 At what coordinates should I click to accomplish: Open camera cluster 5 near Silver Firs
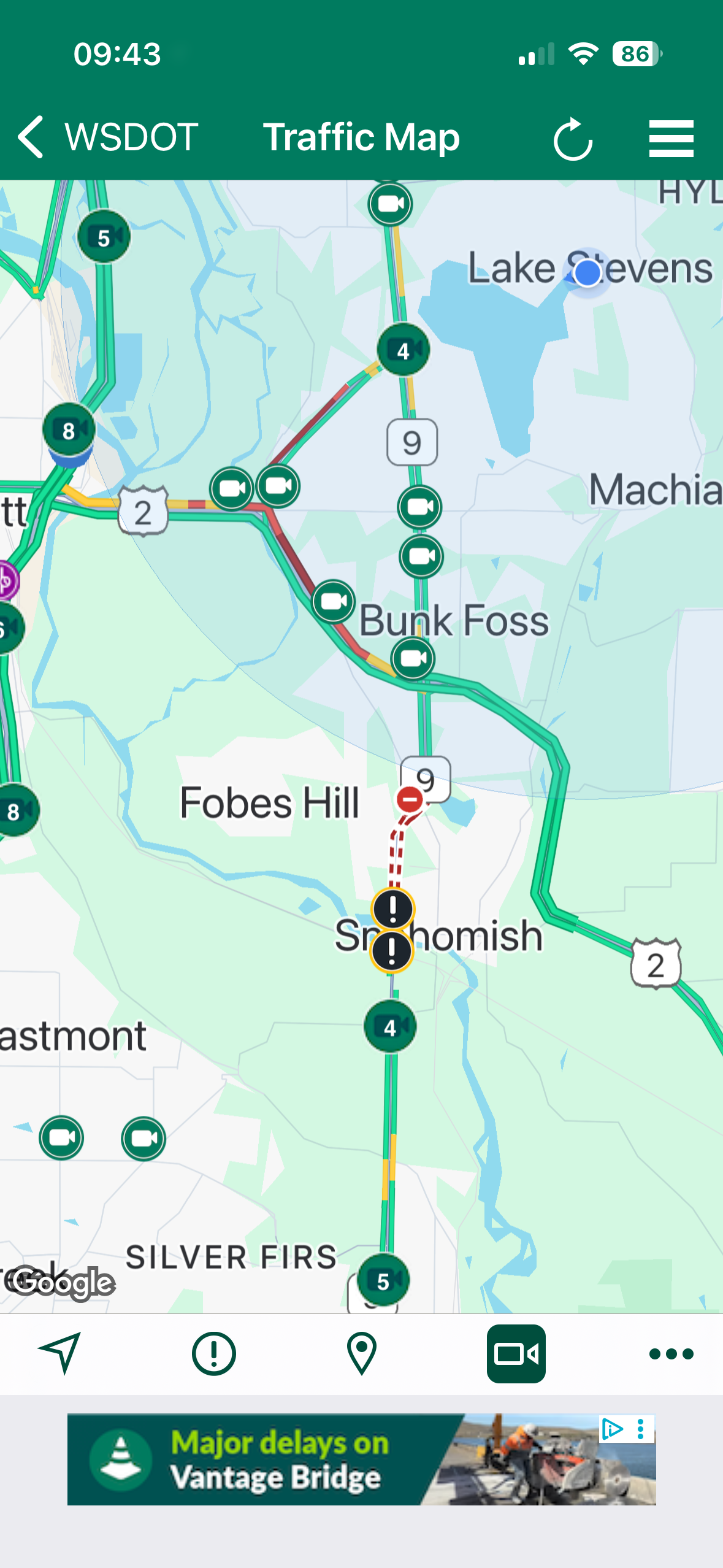tap(383, 1280)
